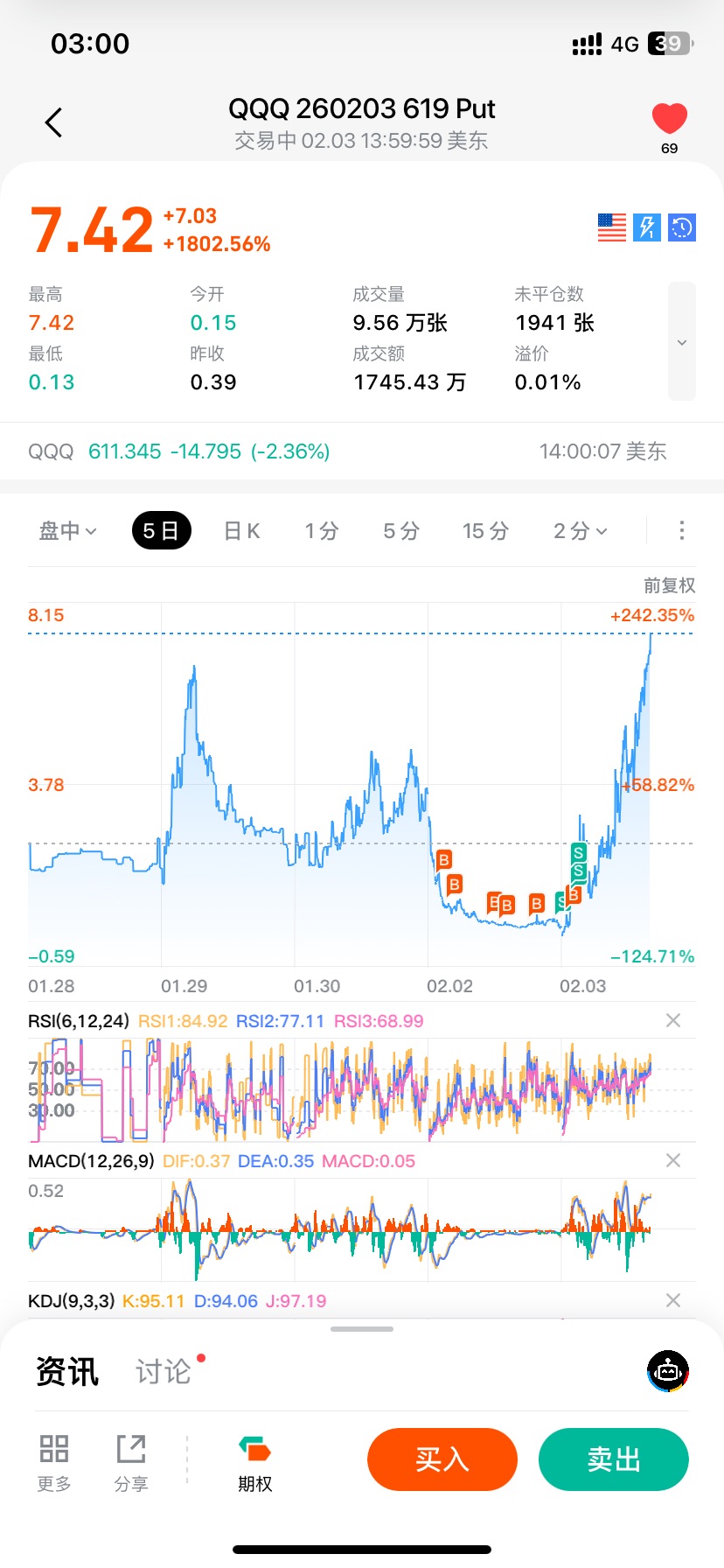Share this option via 分享
Image resolution: width=724 pixels, height=1568 pixels.
[x=131, y=1462]
